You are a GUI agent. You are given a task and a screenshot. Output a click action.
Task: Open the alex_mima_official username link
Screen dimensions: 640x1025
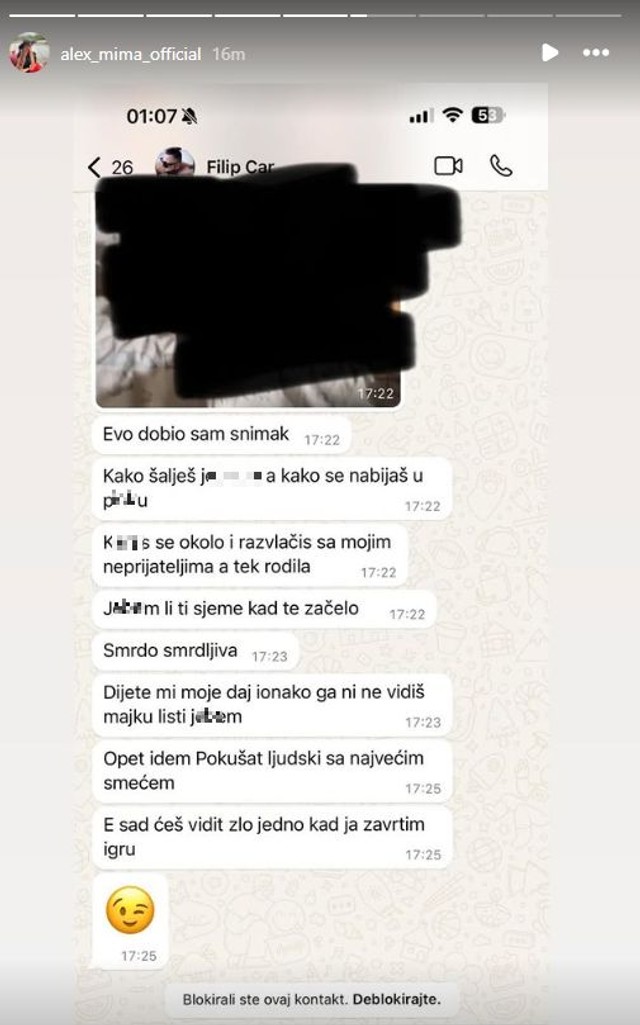pos(130,54)
